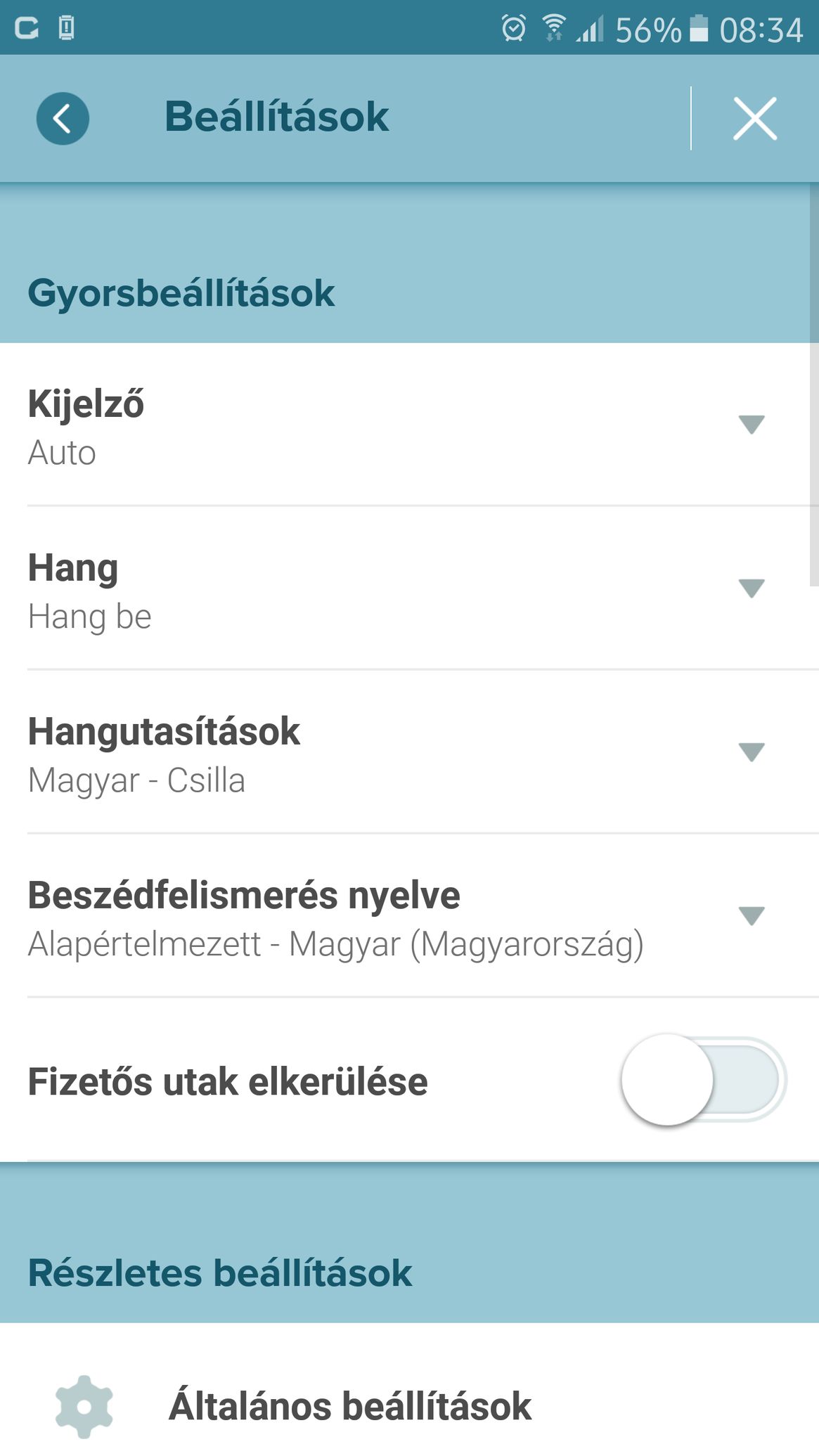Select Beszédfelismerés nyelve language dropdown
Screen dimensions: 819x1456
click(751, 916)
